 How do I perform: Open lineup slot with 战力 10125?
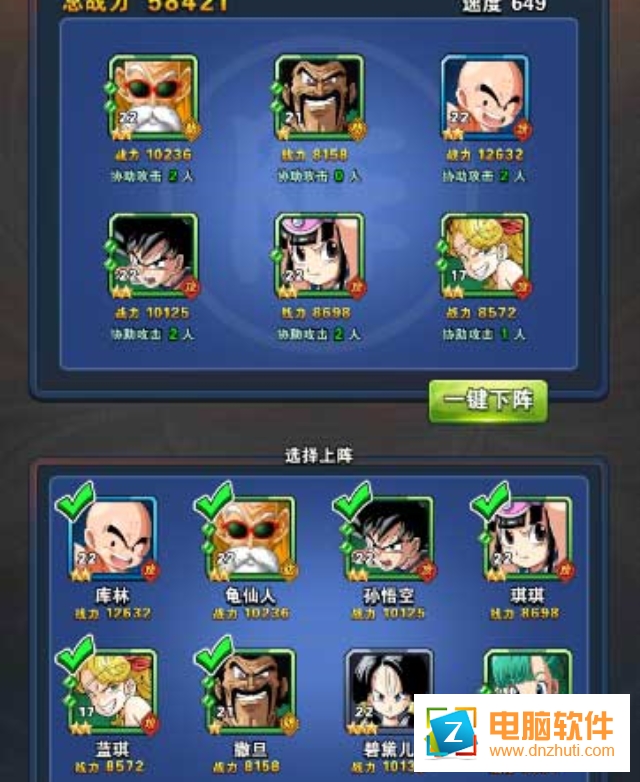(153, 258)
